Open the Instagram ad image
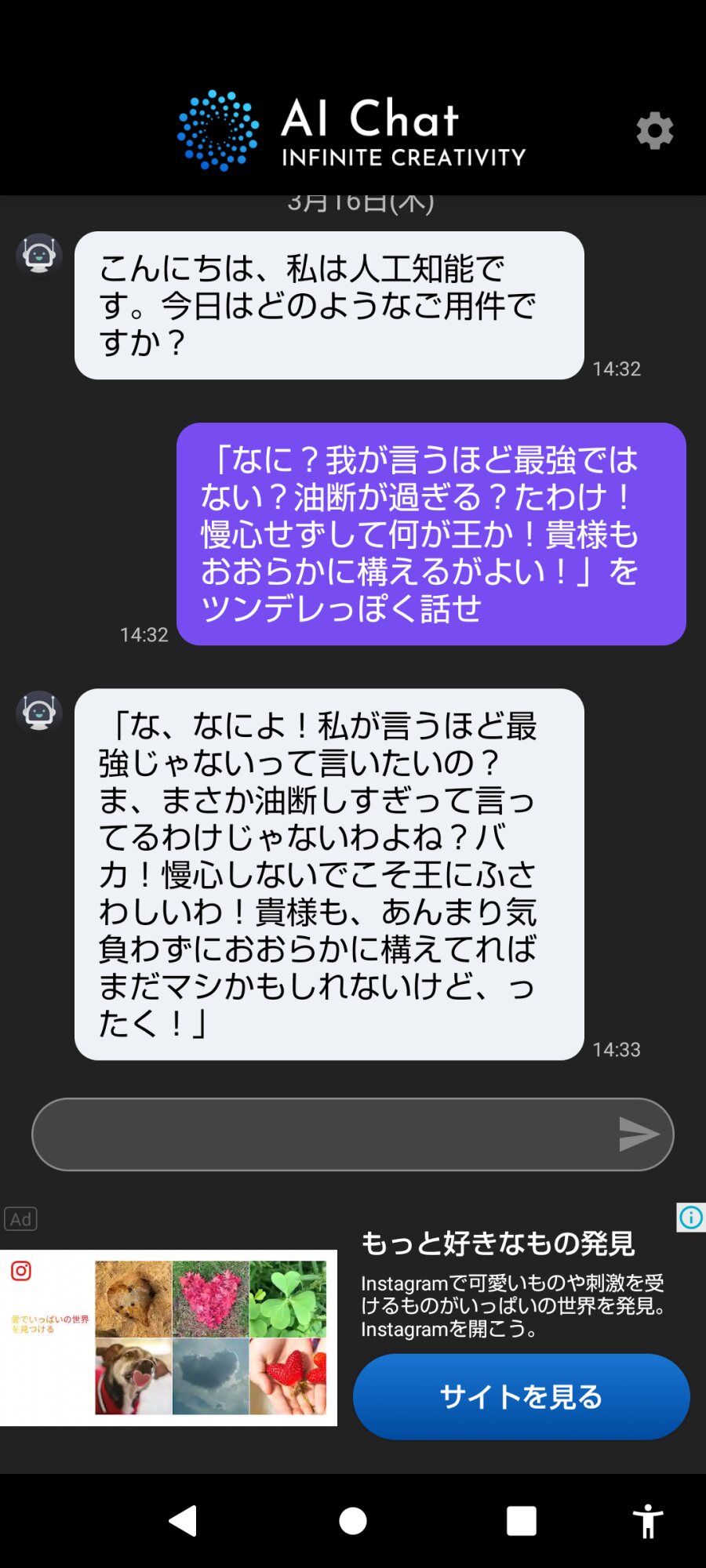The height and width of the screenshot is (1568, 706). click(169, 1338)
